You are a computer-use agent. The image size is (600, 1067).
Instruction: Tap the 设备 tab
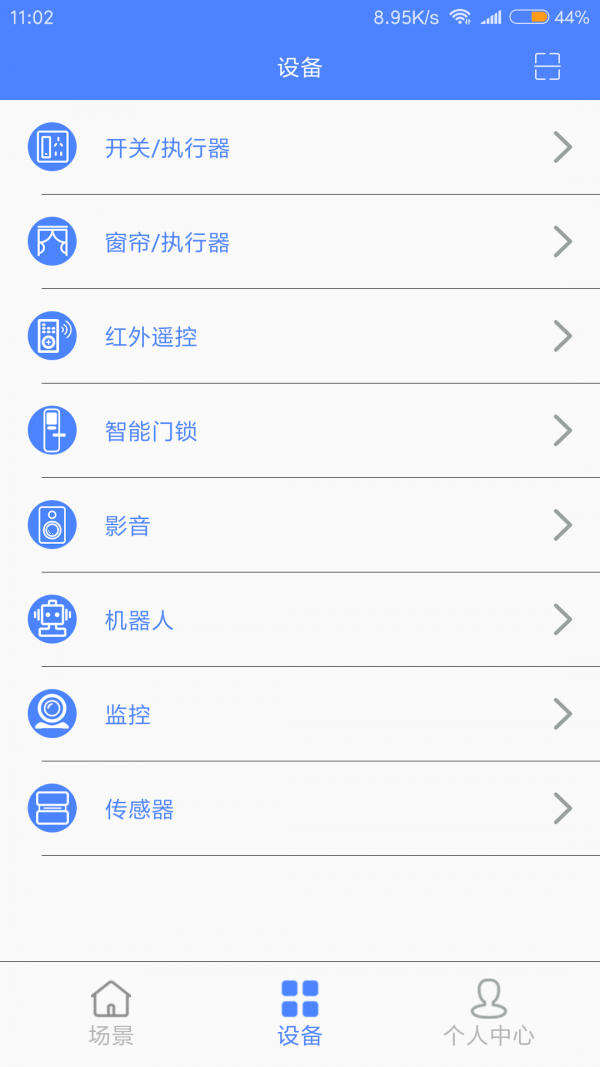click(x=300, y=1013)
